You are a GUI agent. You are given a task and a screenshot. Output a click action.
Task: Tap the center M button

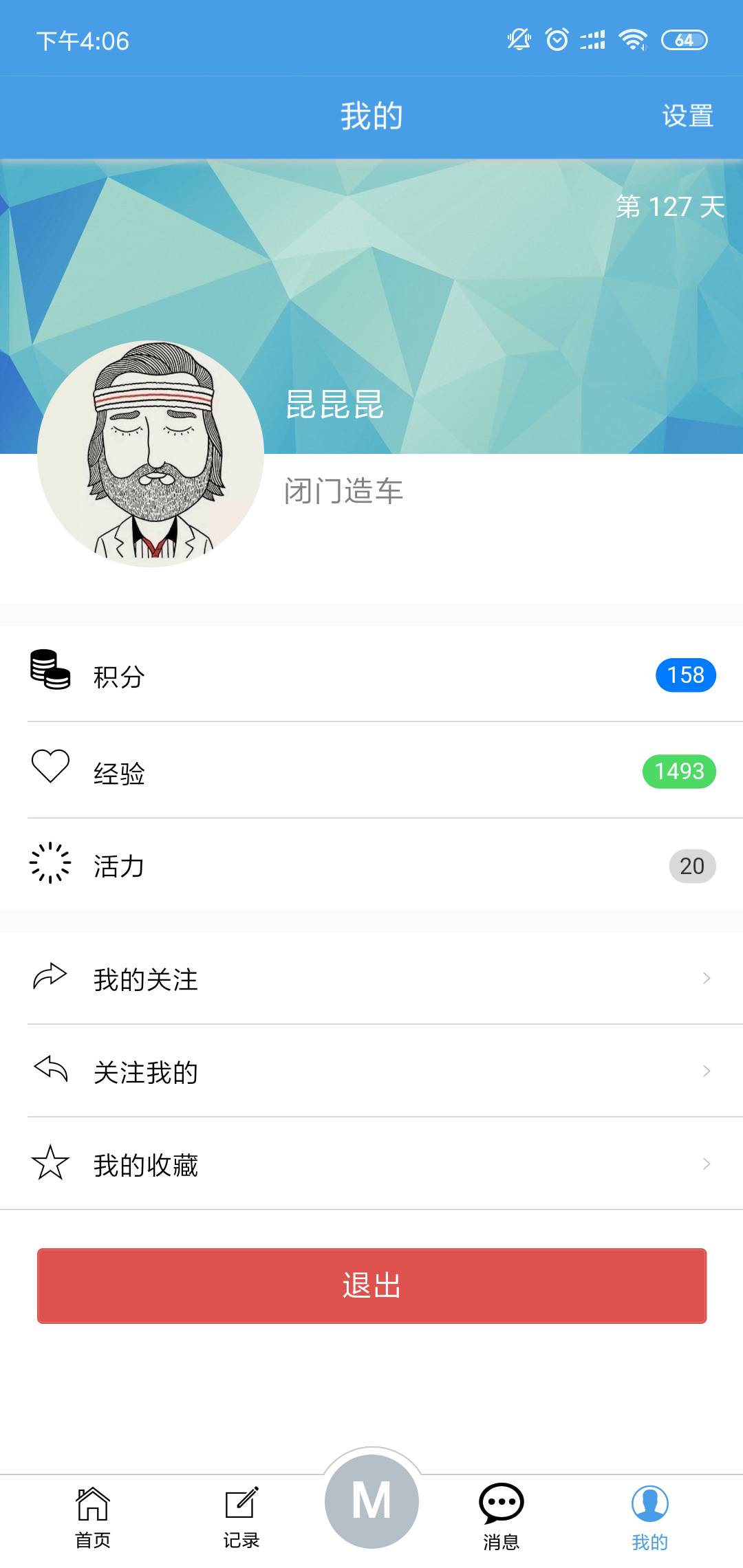(371, 1501)
